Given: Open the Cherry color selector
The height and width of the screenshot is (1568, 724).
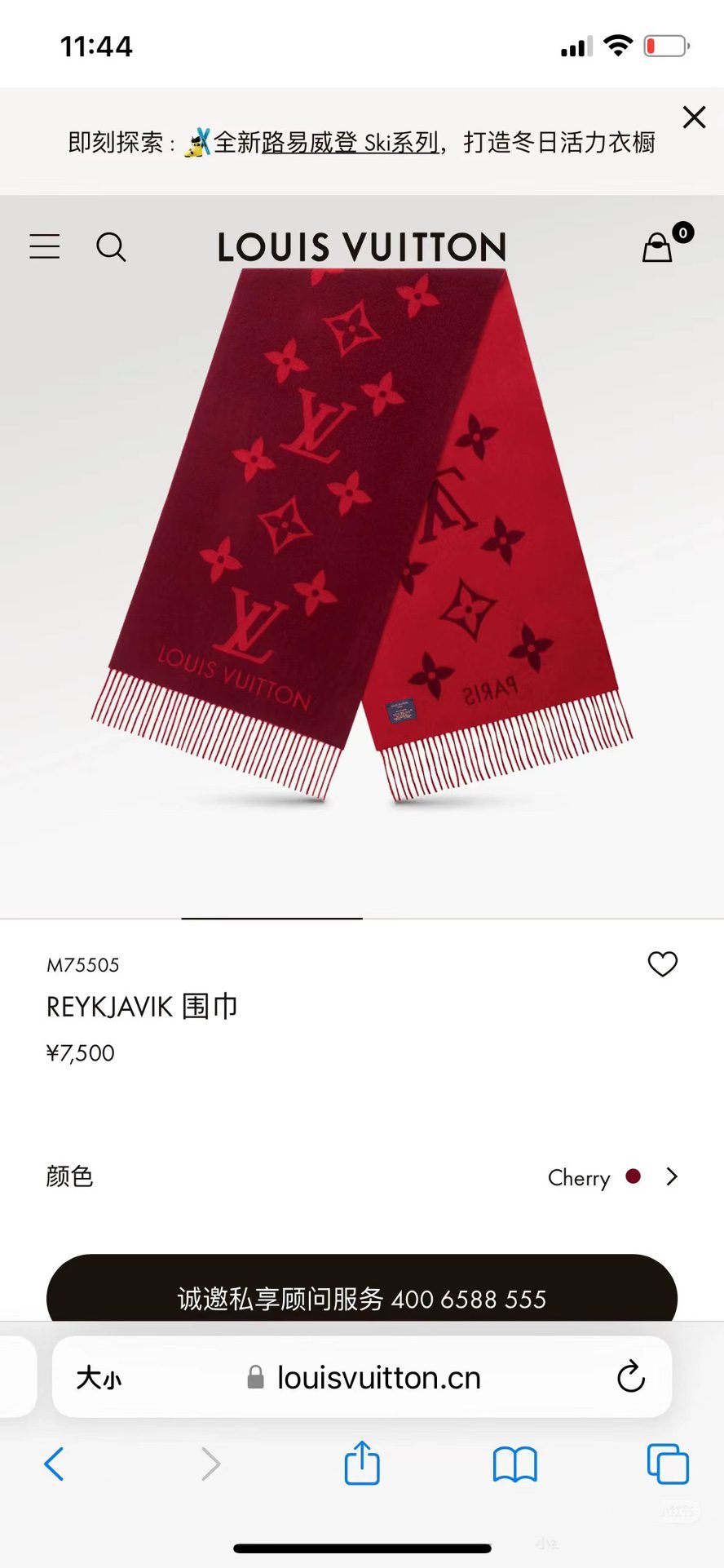Looking at the screenshot, I should (x=613, y=1177).
